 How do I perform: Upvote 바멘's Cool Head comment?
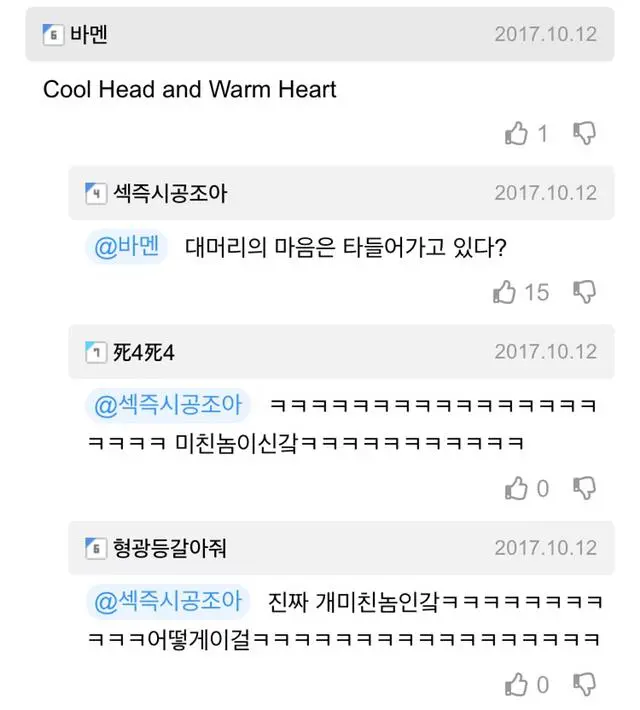pyautogui.click(x=516, y=133)
